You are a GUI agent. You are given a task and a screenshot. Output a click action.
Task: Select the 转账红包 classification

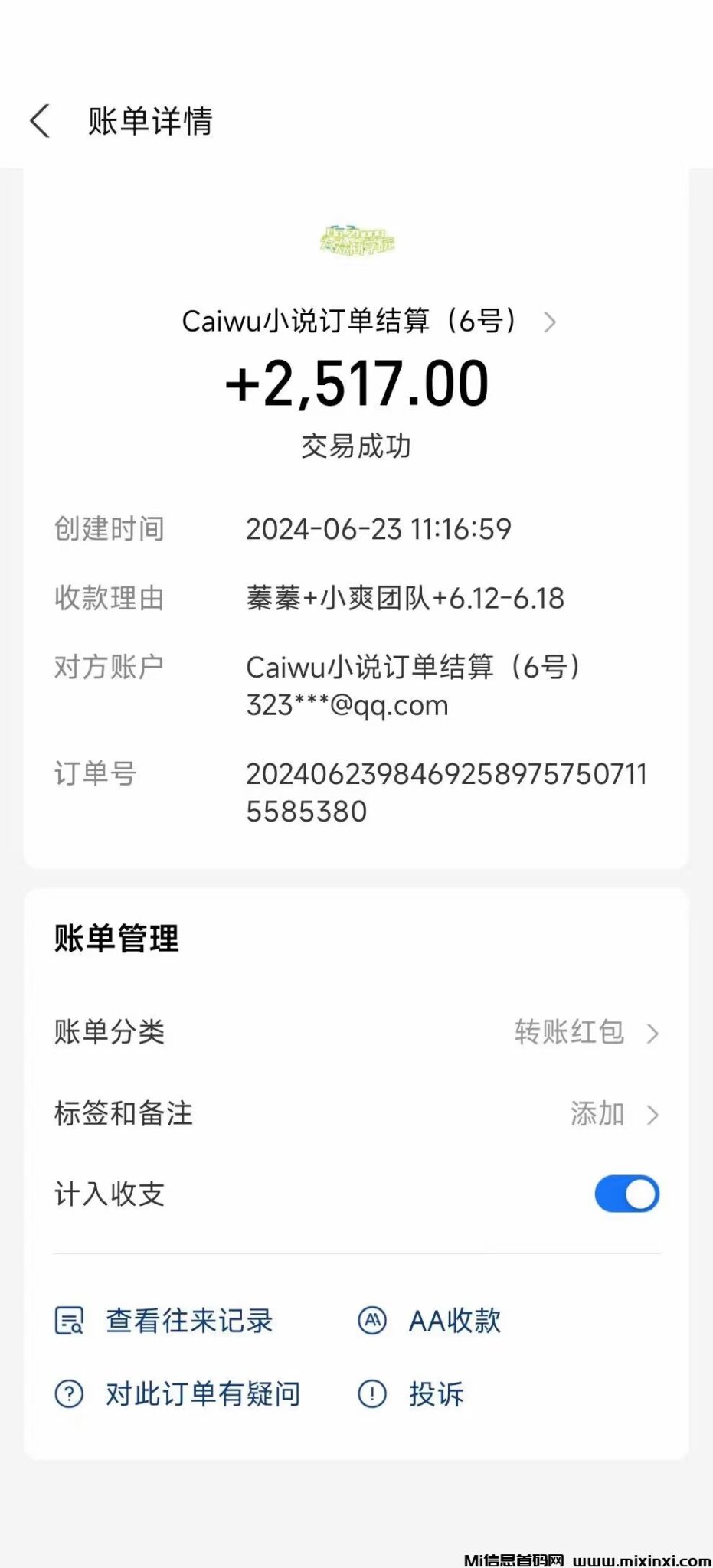tap(570, 1034)
